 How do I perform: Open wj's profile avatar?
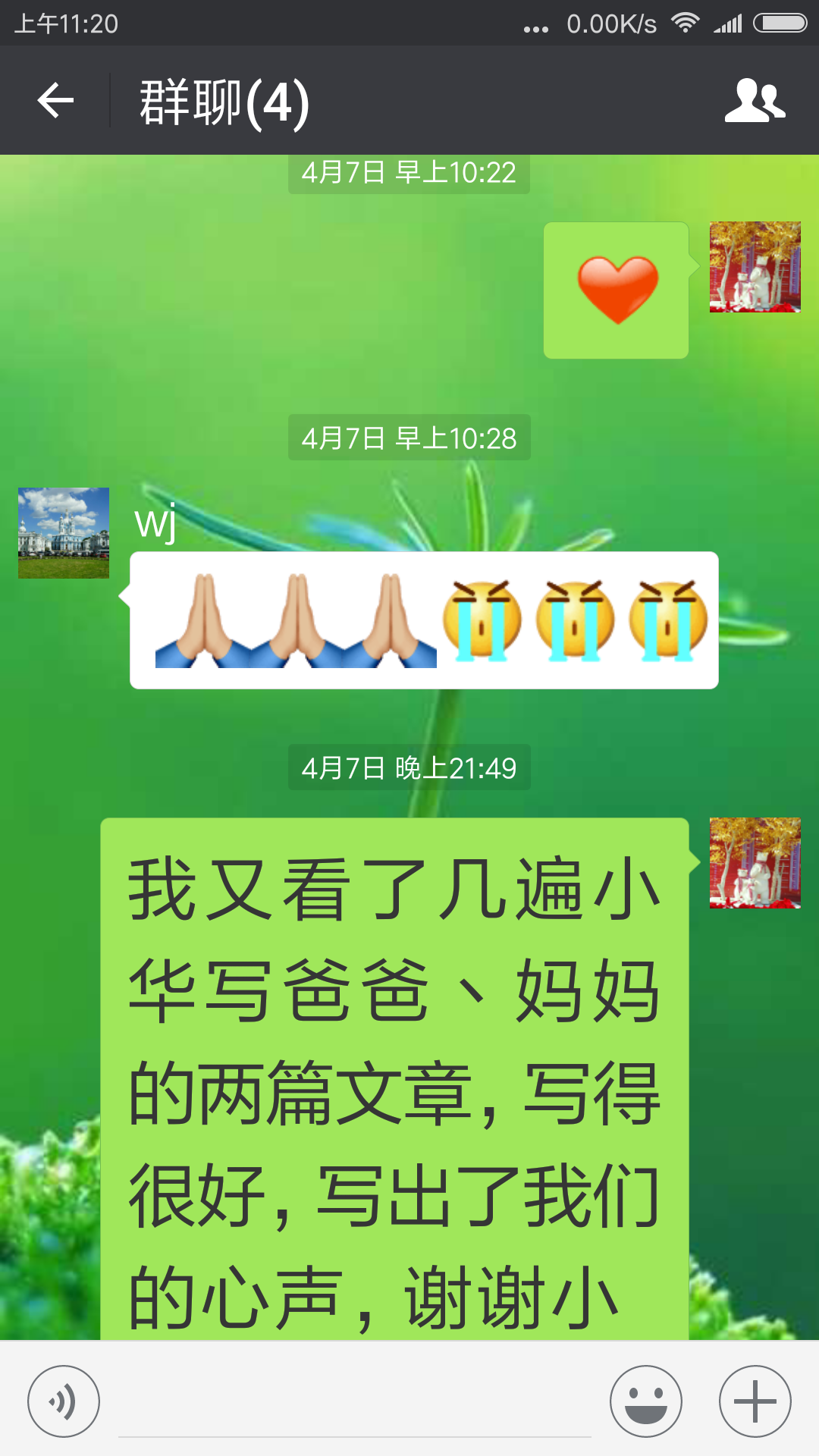point(64,533)
